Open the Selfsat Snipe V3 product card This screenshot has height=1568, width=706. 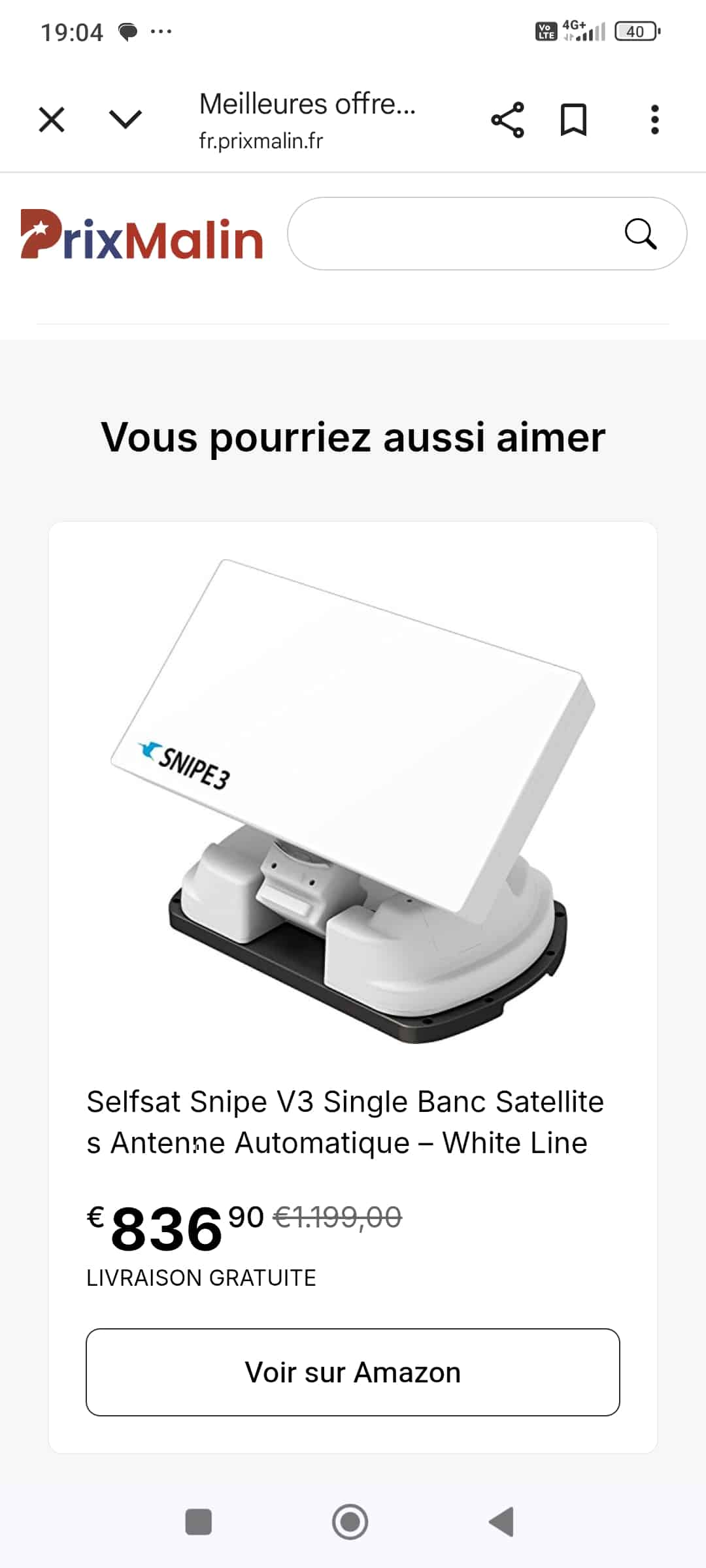[x=353, y=987]
